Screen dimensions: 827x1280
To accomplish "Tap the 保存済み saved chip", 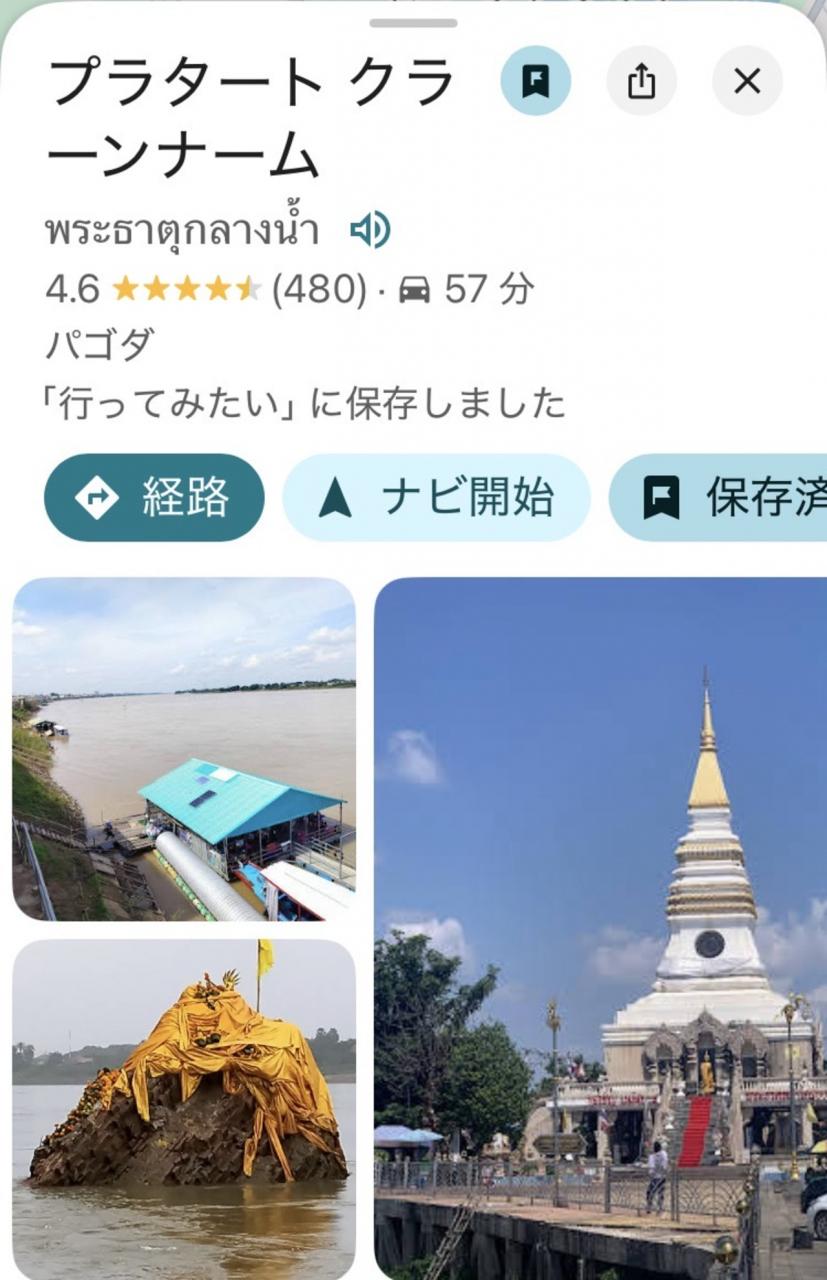I will (718, 498).
